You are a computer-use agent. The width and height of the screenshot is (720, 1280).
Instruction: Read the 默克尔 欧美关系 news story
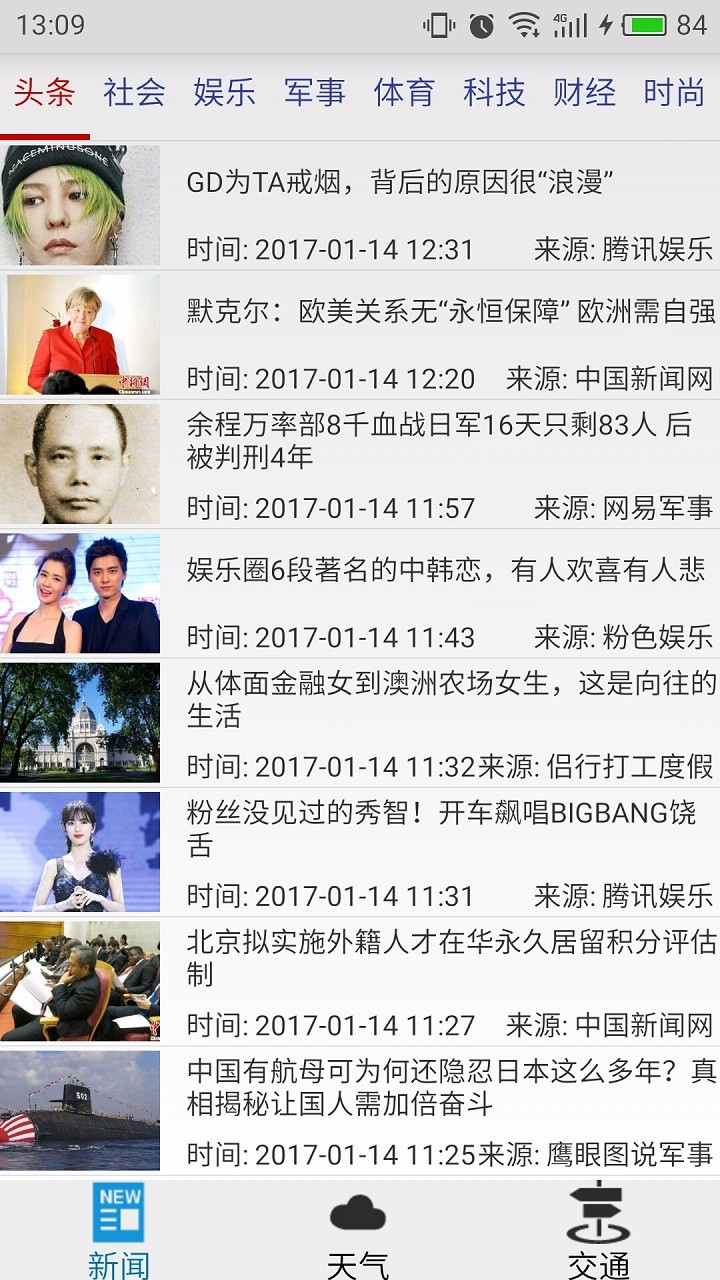(x=360, y=335)
